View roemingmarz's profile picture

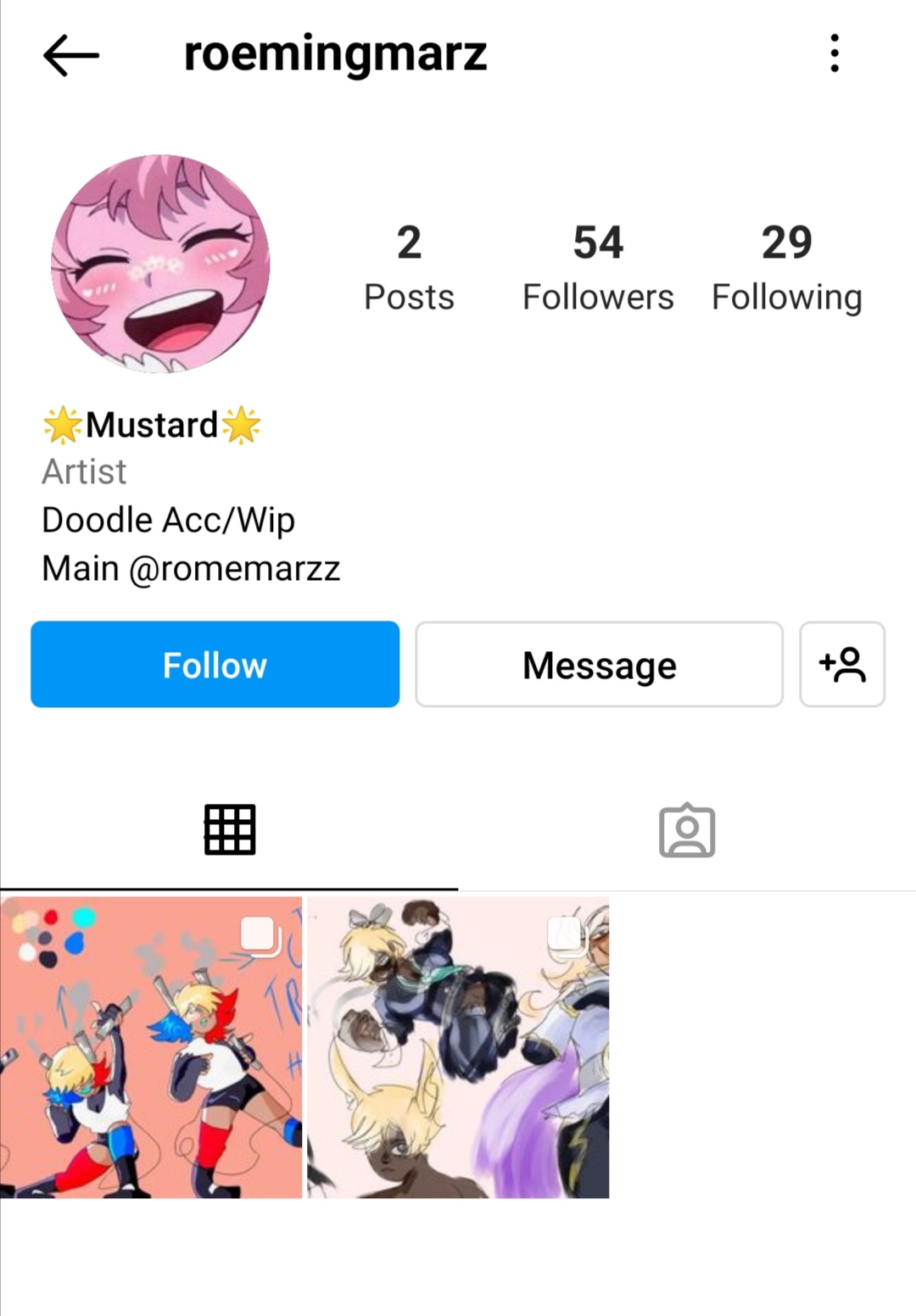[160, 264]
